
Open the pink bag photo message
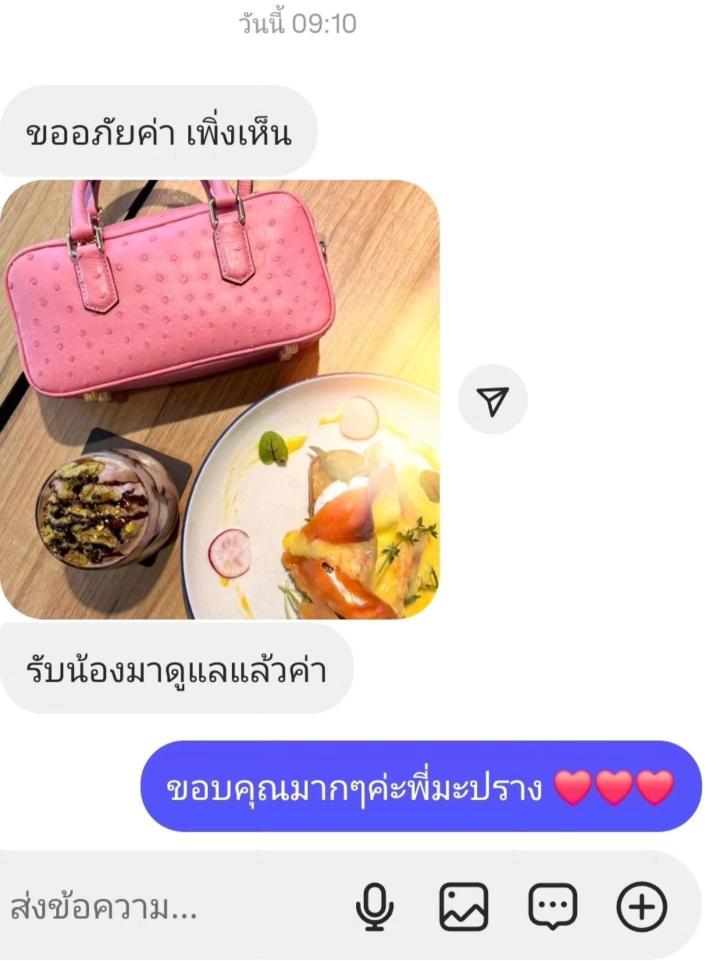pyautogui.click(x=219, y=399)
